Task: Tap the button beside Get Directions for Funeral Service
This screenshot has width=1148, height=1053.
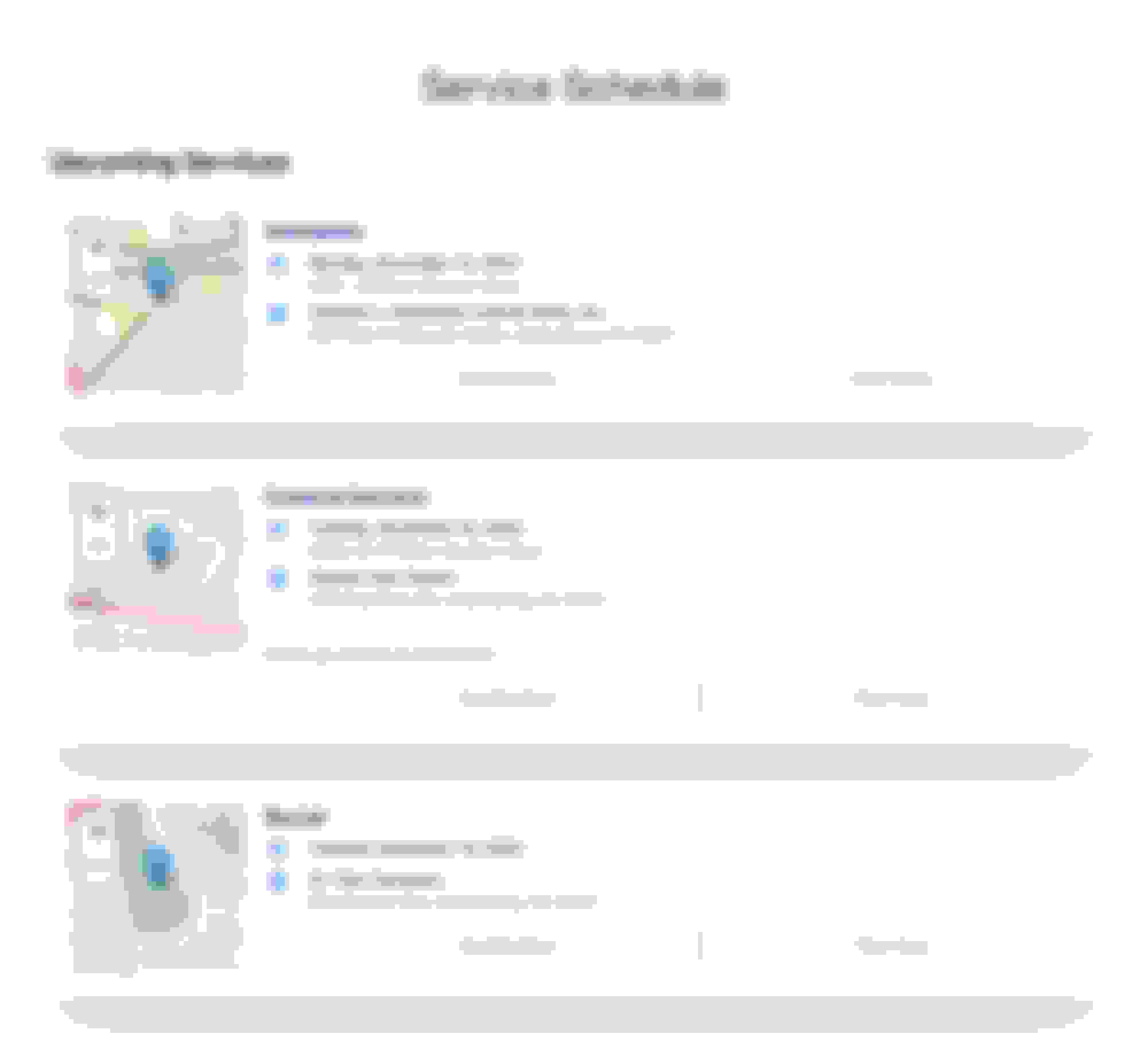Action: (891, 698)
